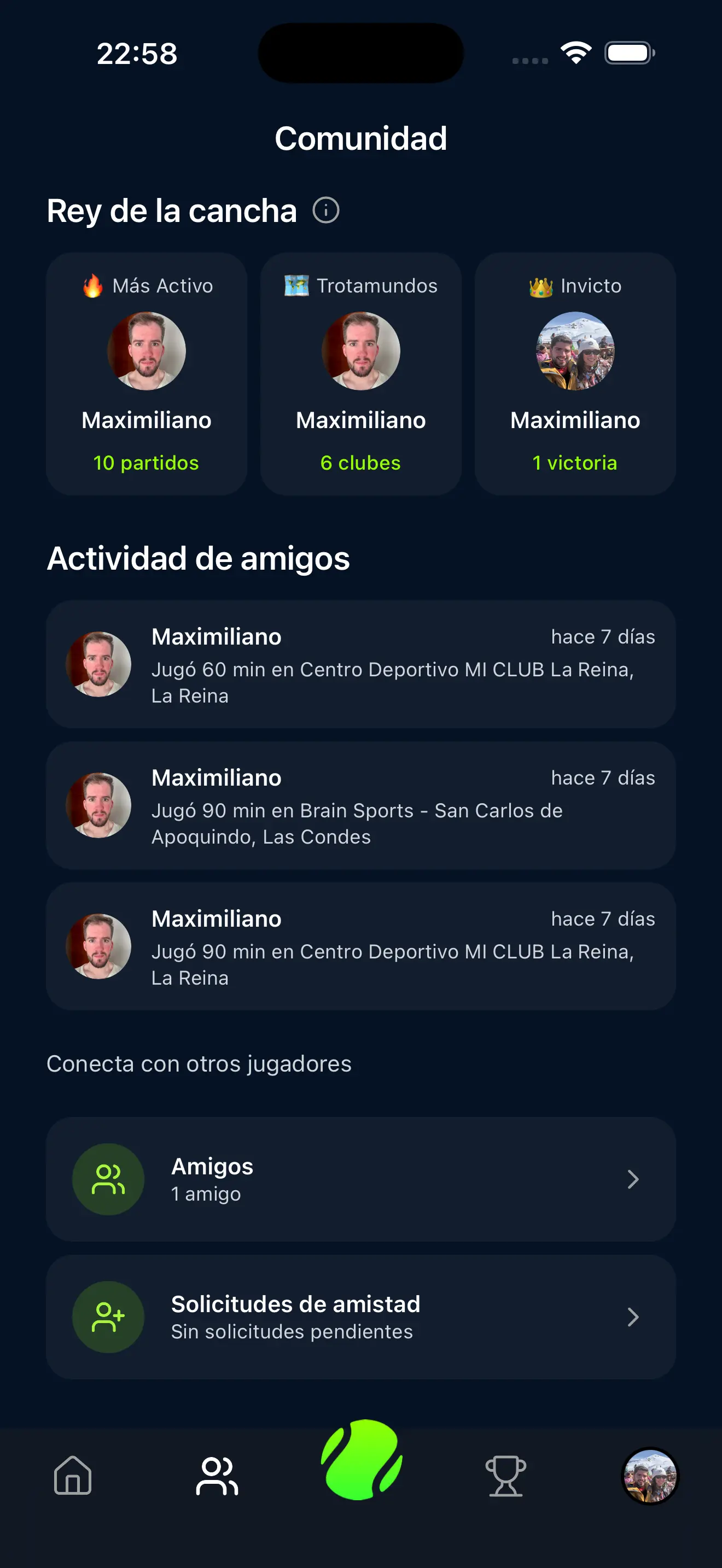Tap the Amigos group icon
This screenshot has height=1568, width=722.
(108, 1179)
